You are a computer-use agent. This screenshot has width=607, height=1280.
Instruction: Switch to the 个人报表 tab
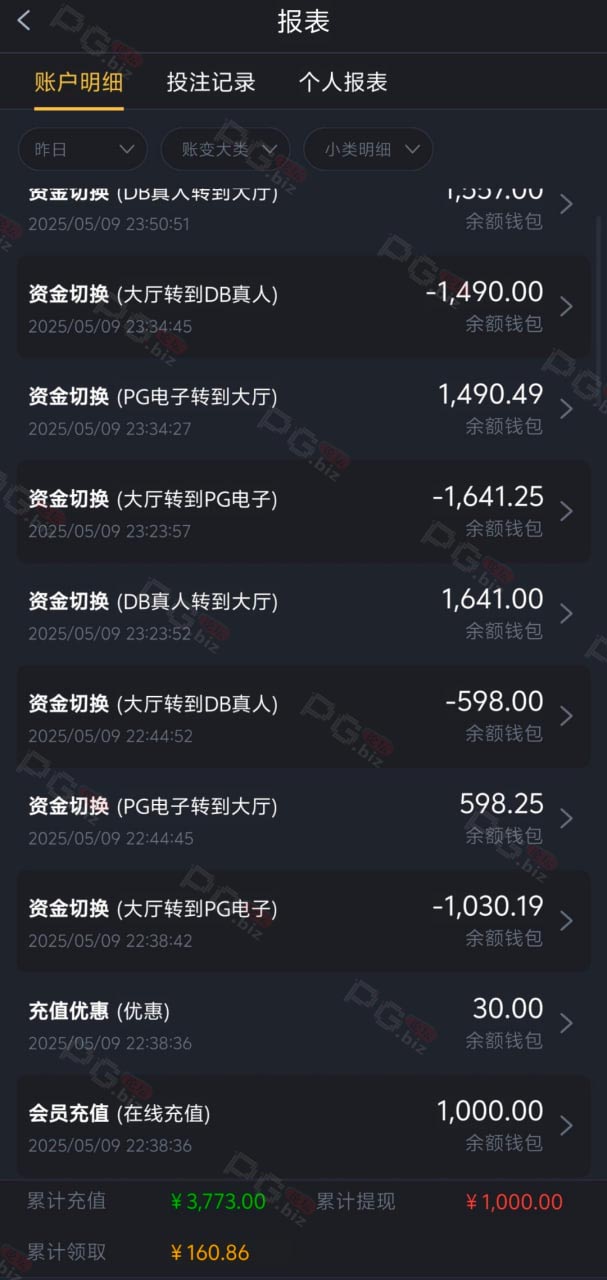click(343, 82)
